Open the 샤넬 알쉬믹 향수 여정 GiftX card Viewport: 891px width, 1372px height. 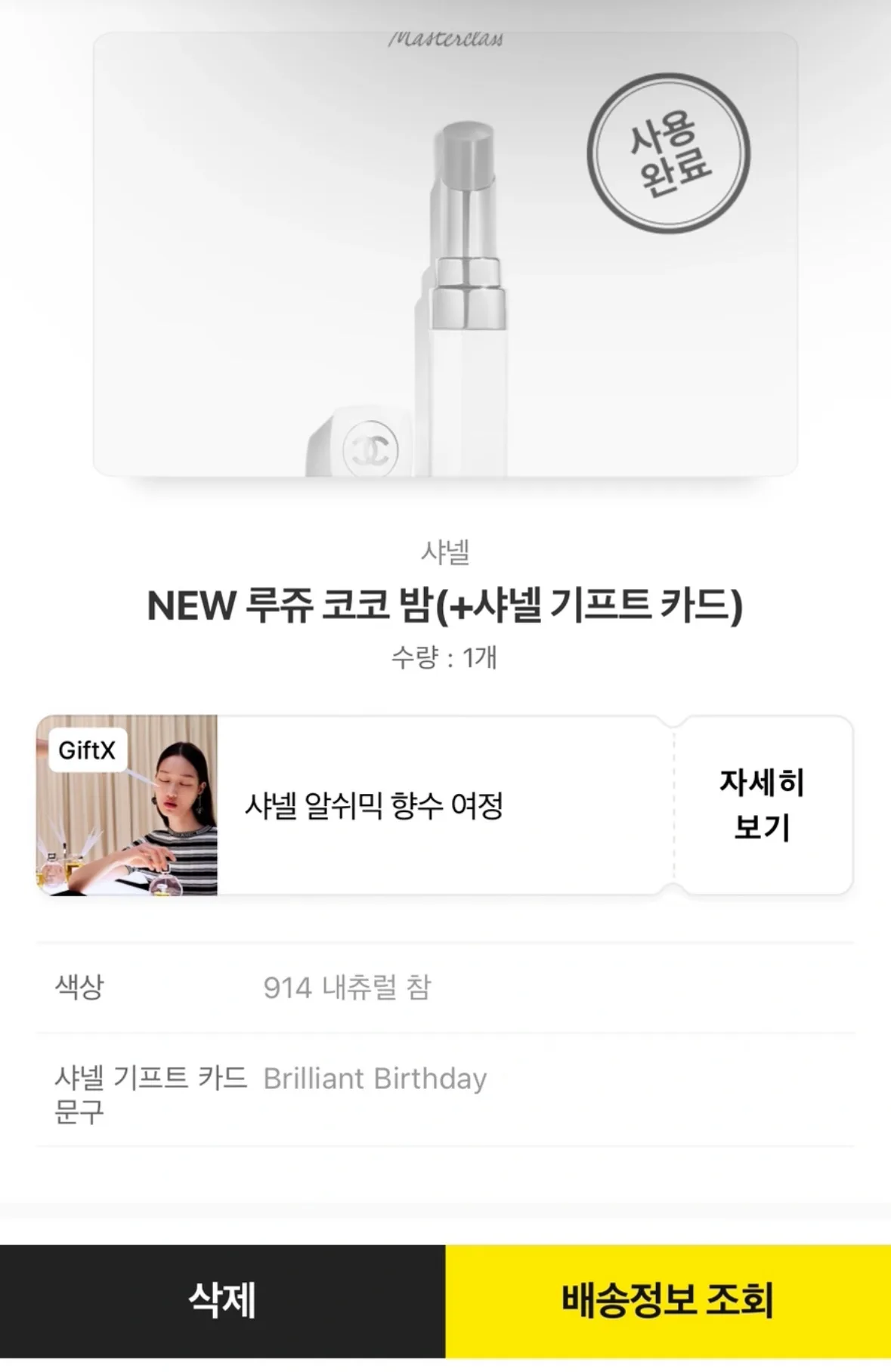pos(373,805)
